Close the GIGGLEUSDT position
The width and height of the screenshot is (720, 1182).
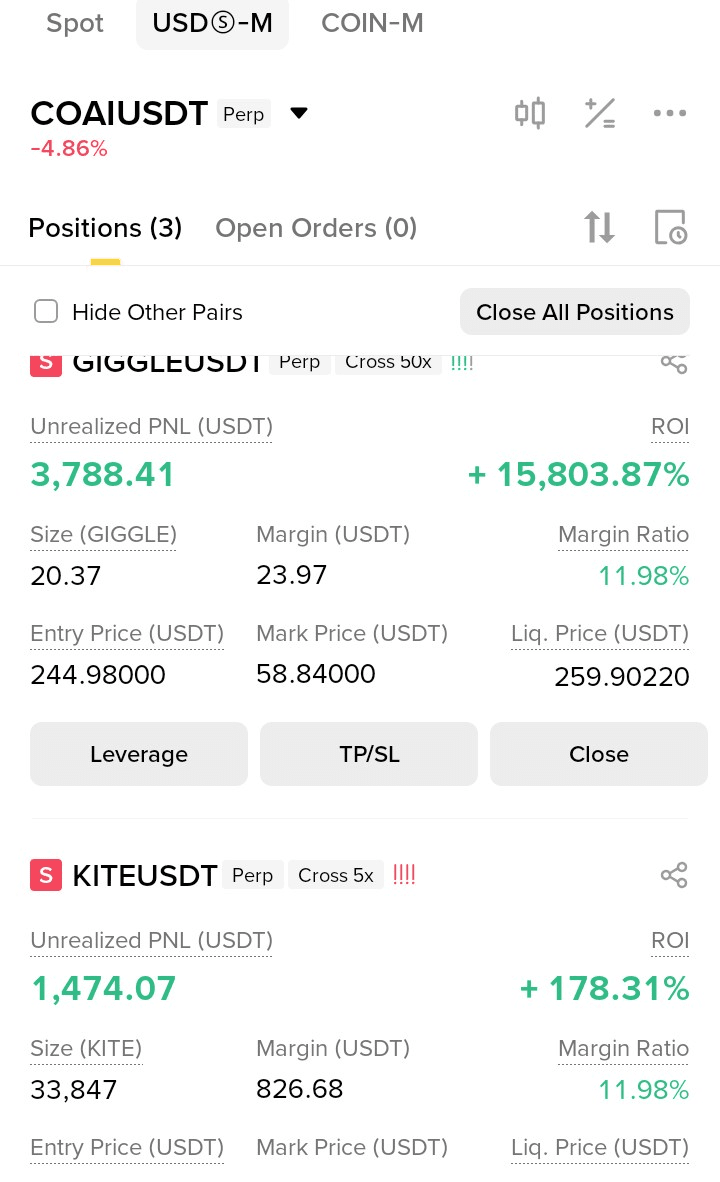(x=599, y=754)
